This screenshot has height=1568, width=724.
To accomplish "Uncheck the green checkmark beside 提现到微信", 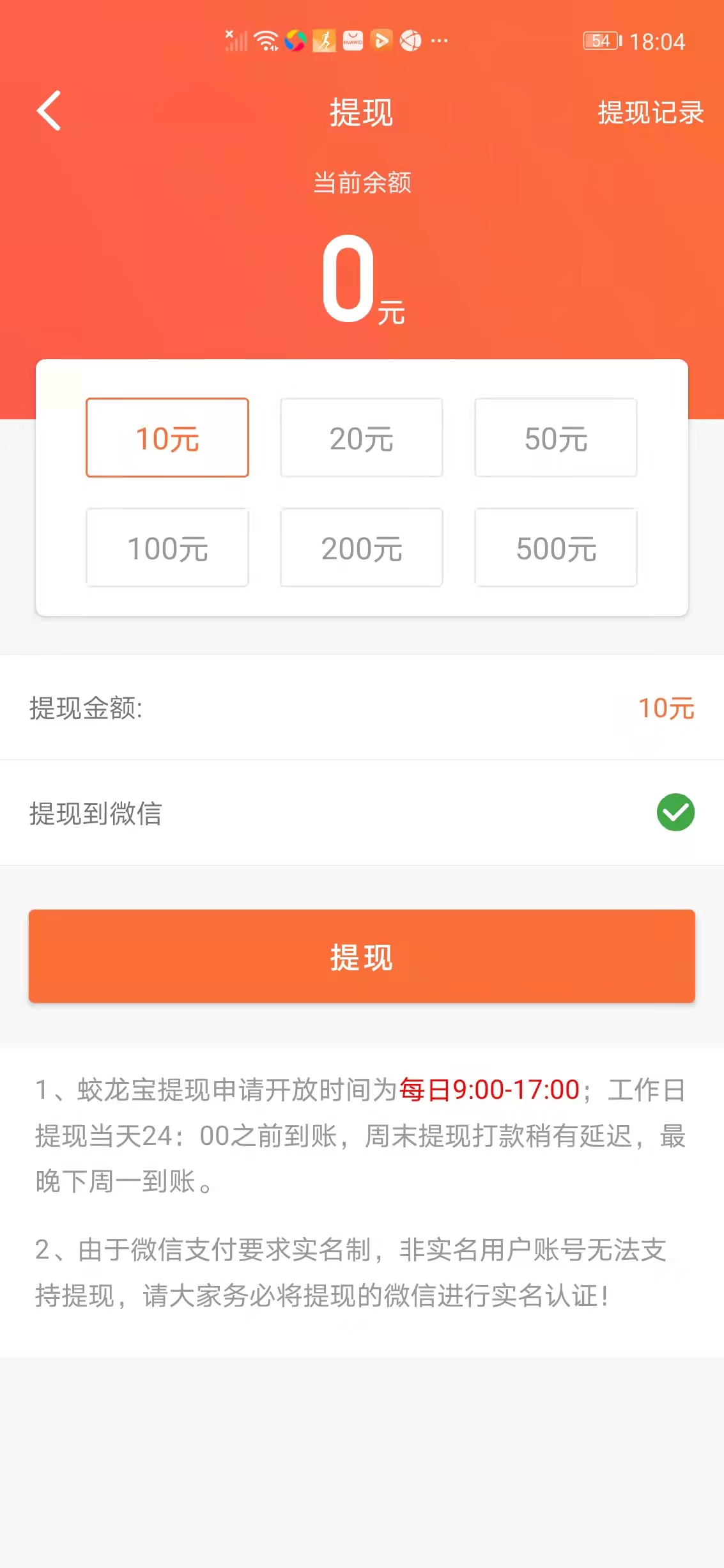I will click(675, 812).
